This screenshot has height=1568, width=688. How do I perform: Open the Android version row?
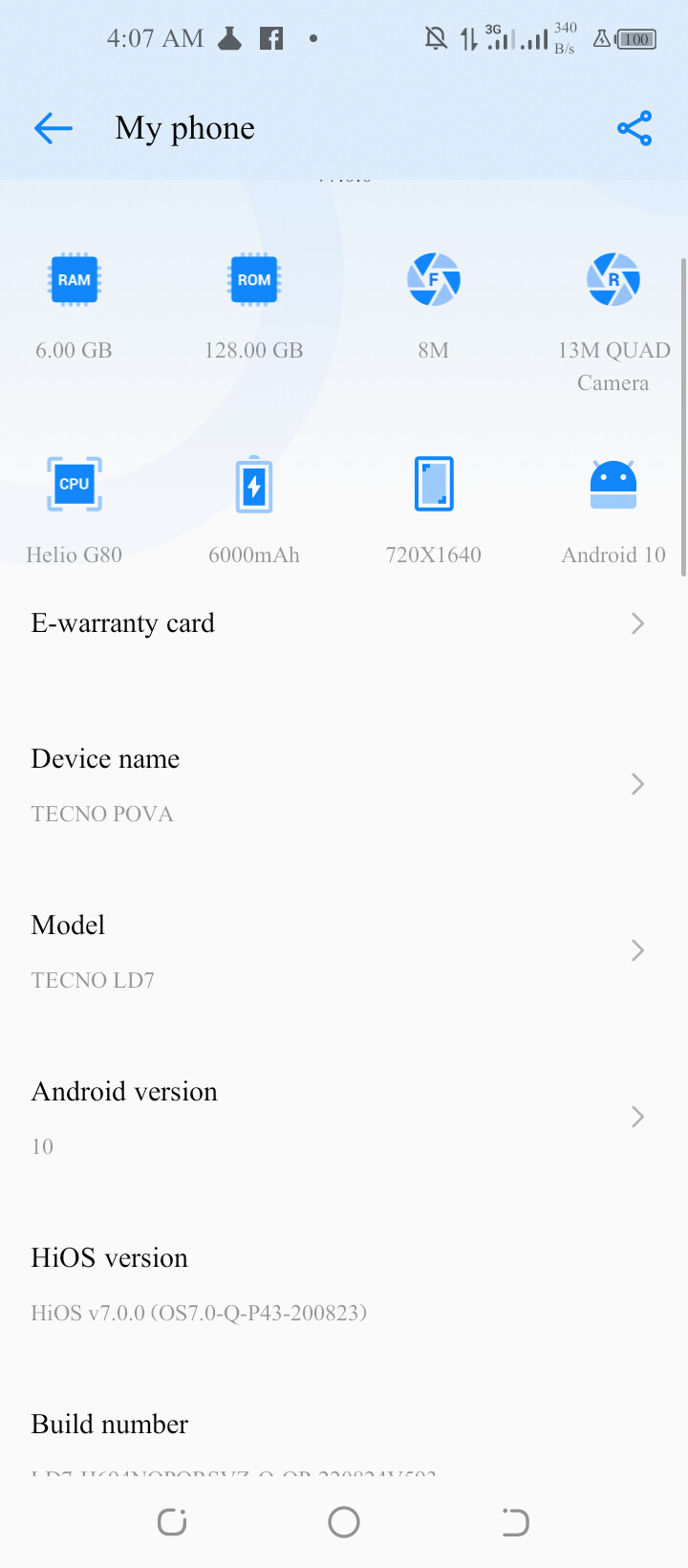click(x=344, y=1118)
